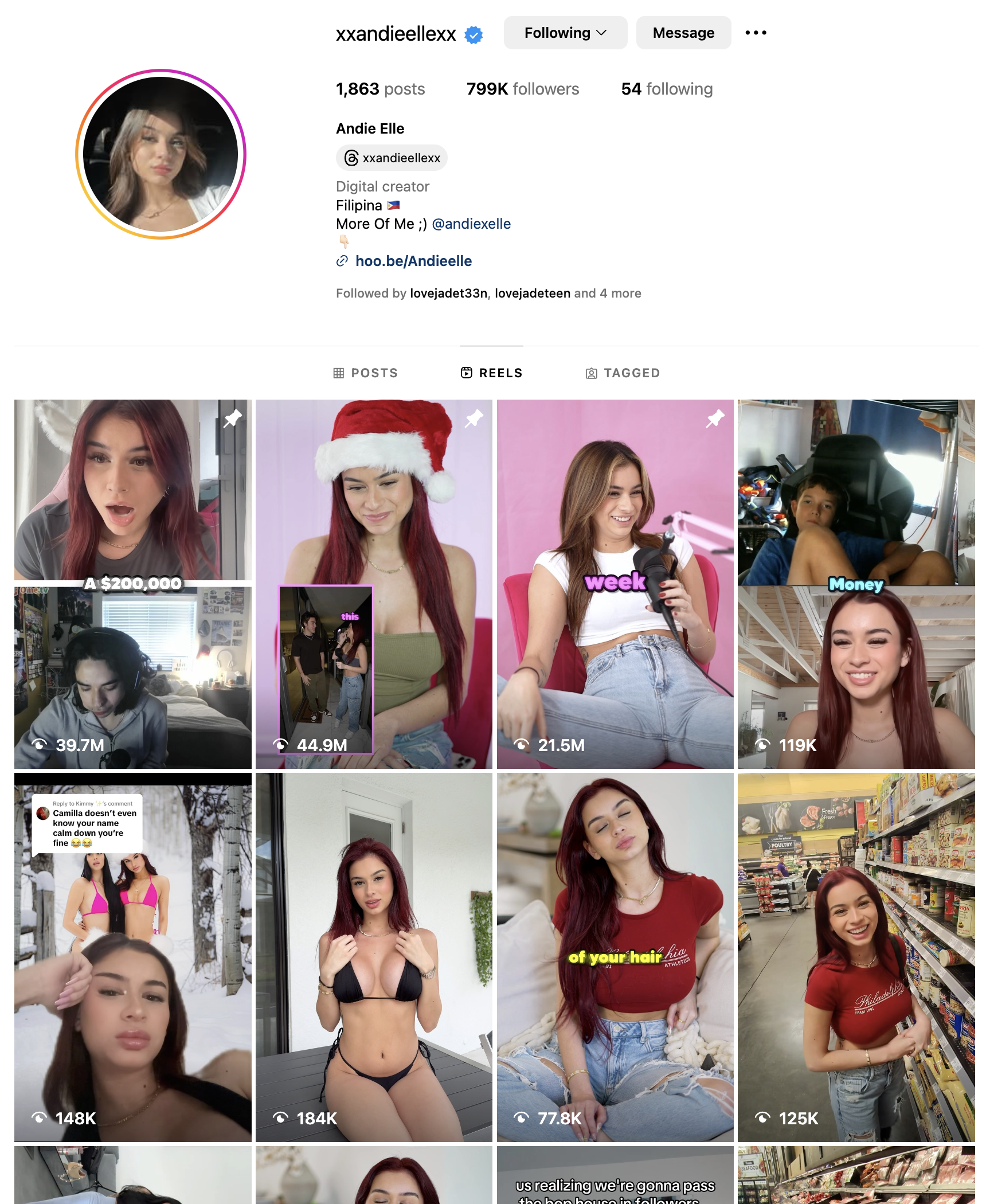Open the followers list

[x=522, y=89]
